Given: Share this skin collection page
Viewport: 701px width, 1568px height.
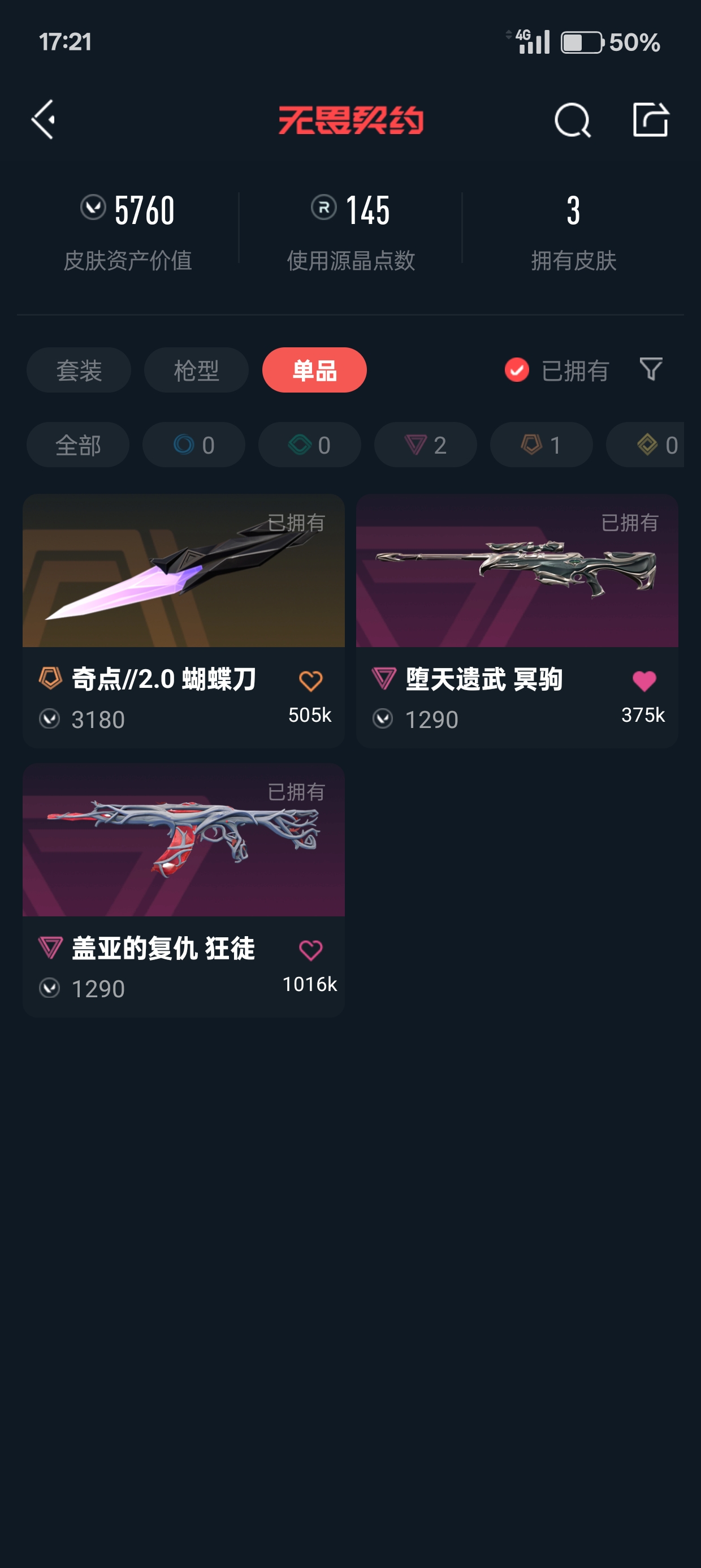Looking at the screenshot, I should pyautogui.click(x=651, y=120).
